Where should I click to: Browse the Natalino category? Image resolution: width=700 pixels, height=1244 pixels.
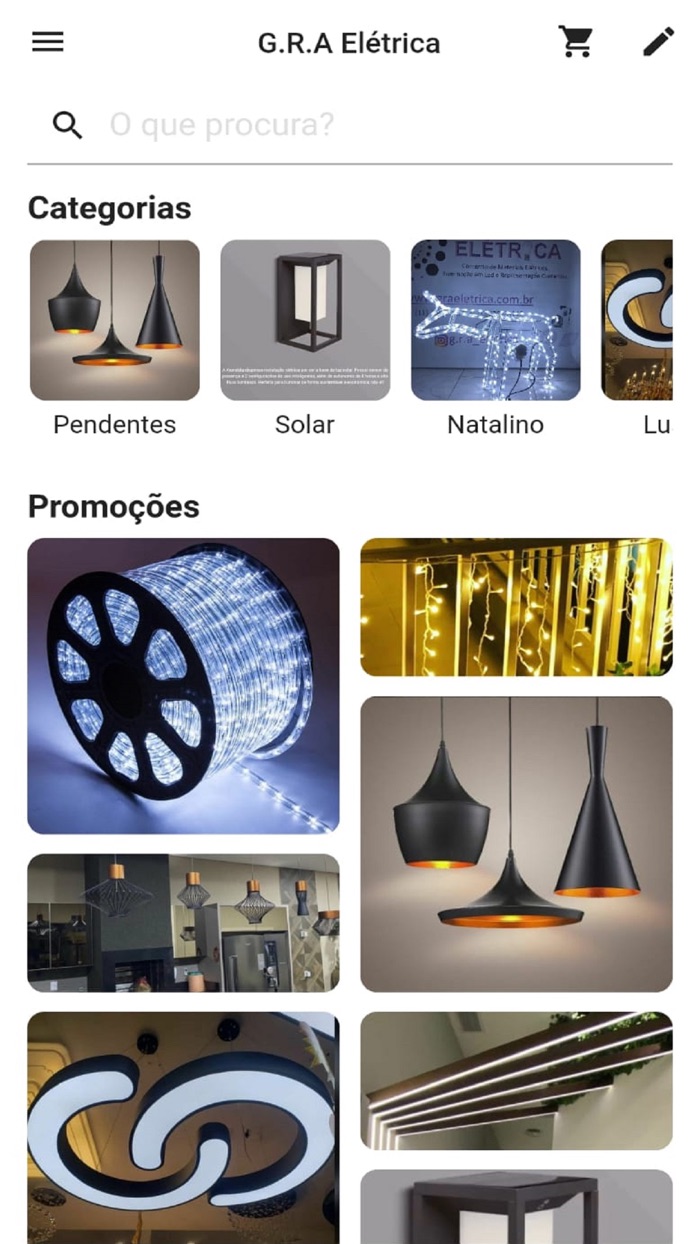click(495, 321)
